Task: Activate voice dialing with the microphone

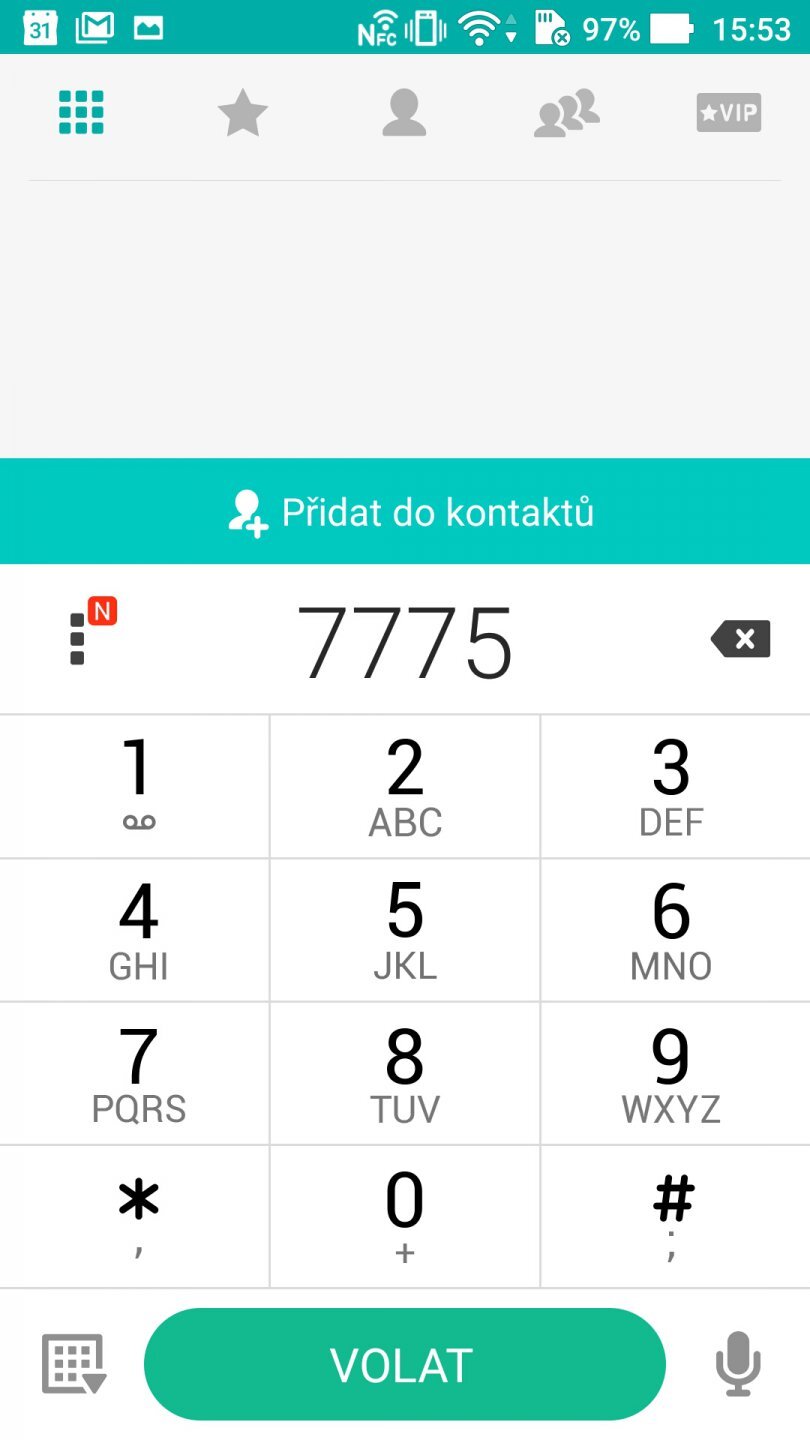Action: click(x=738, y=1364)
